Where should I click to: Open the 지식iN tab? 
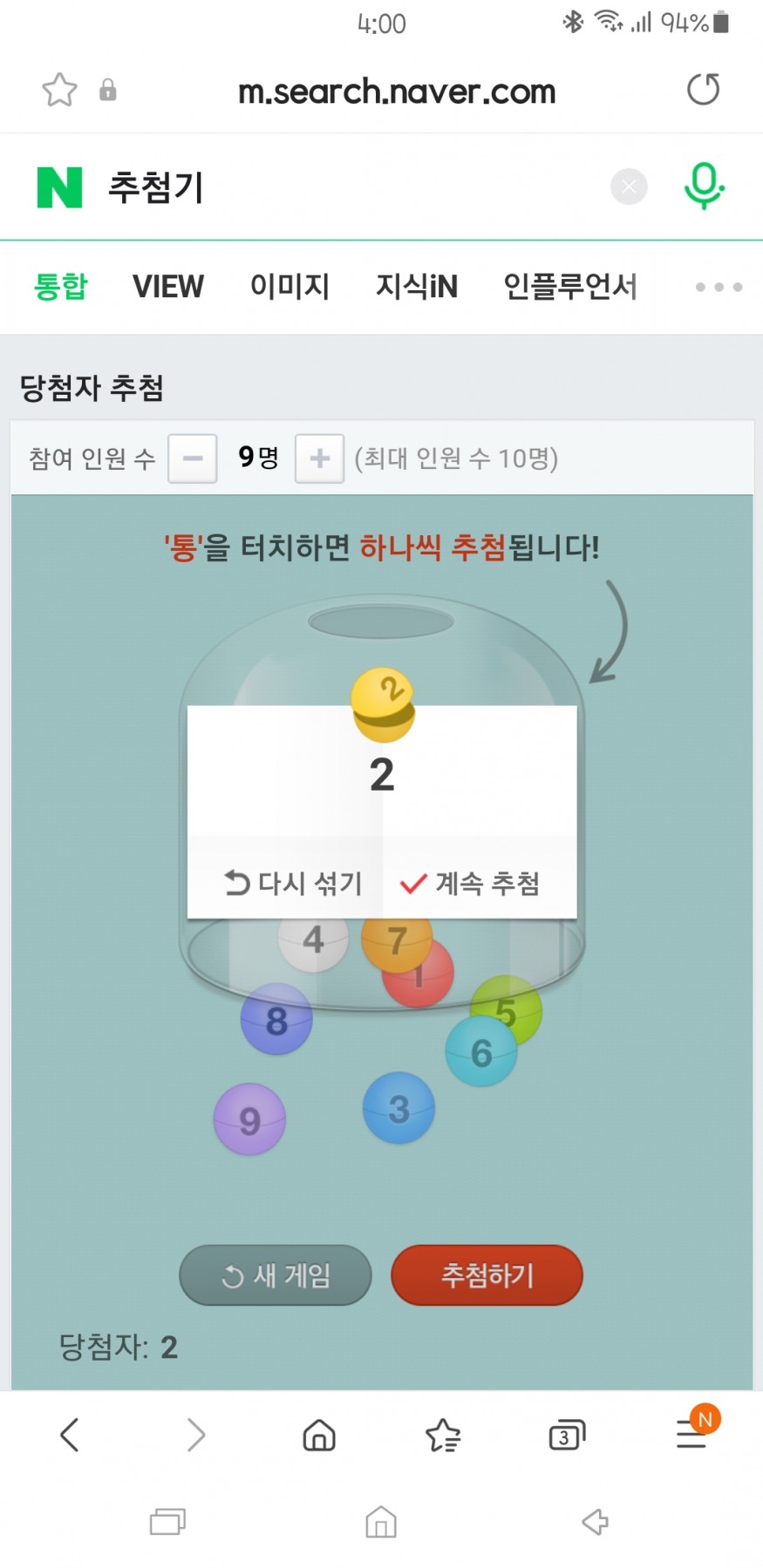pos(416,287)
